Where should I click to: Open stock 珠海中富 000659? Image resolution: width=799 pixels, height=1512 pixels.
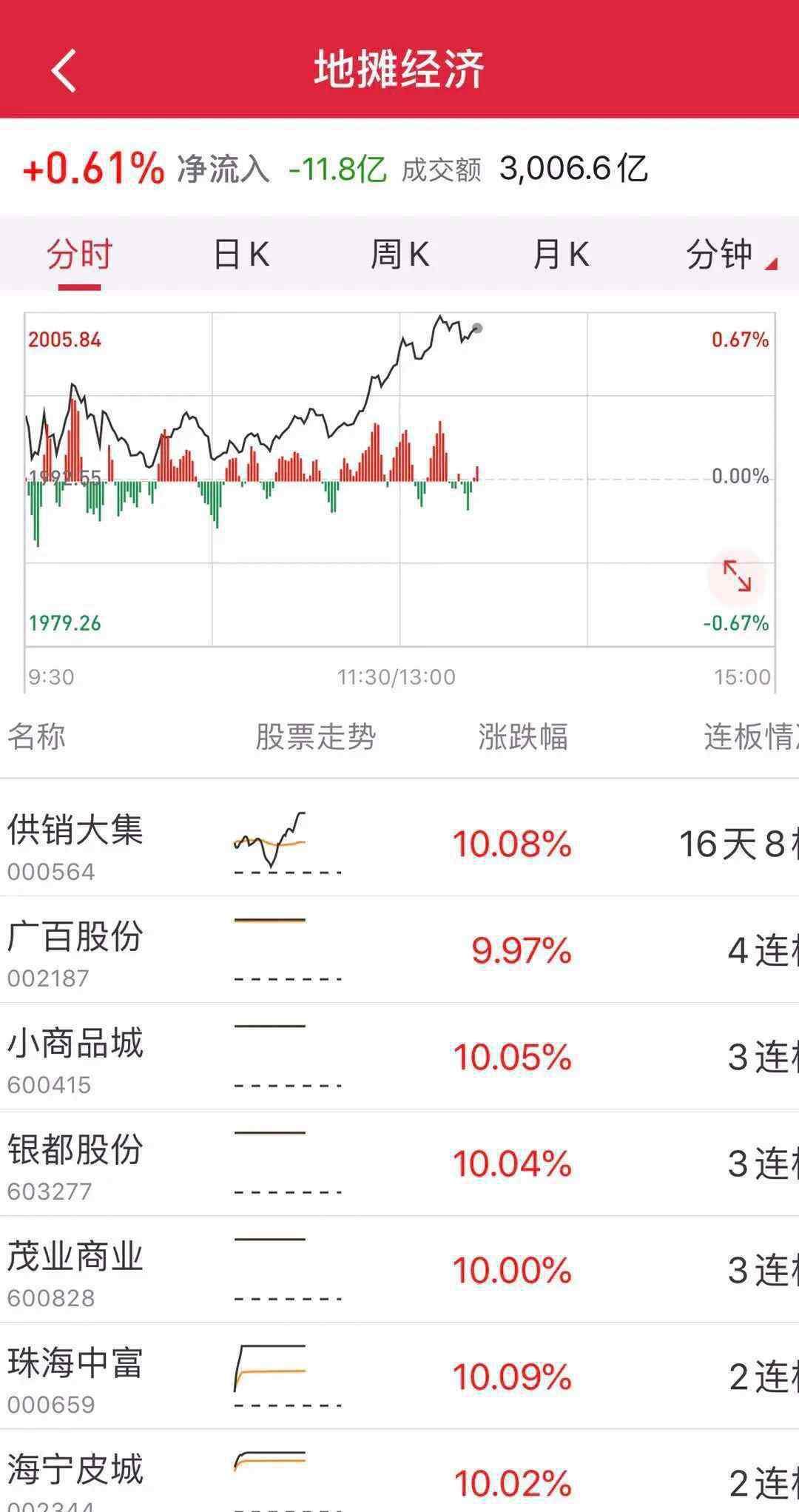tap(75, 1377)
